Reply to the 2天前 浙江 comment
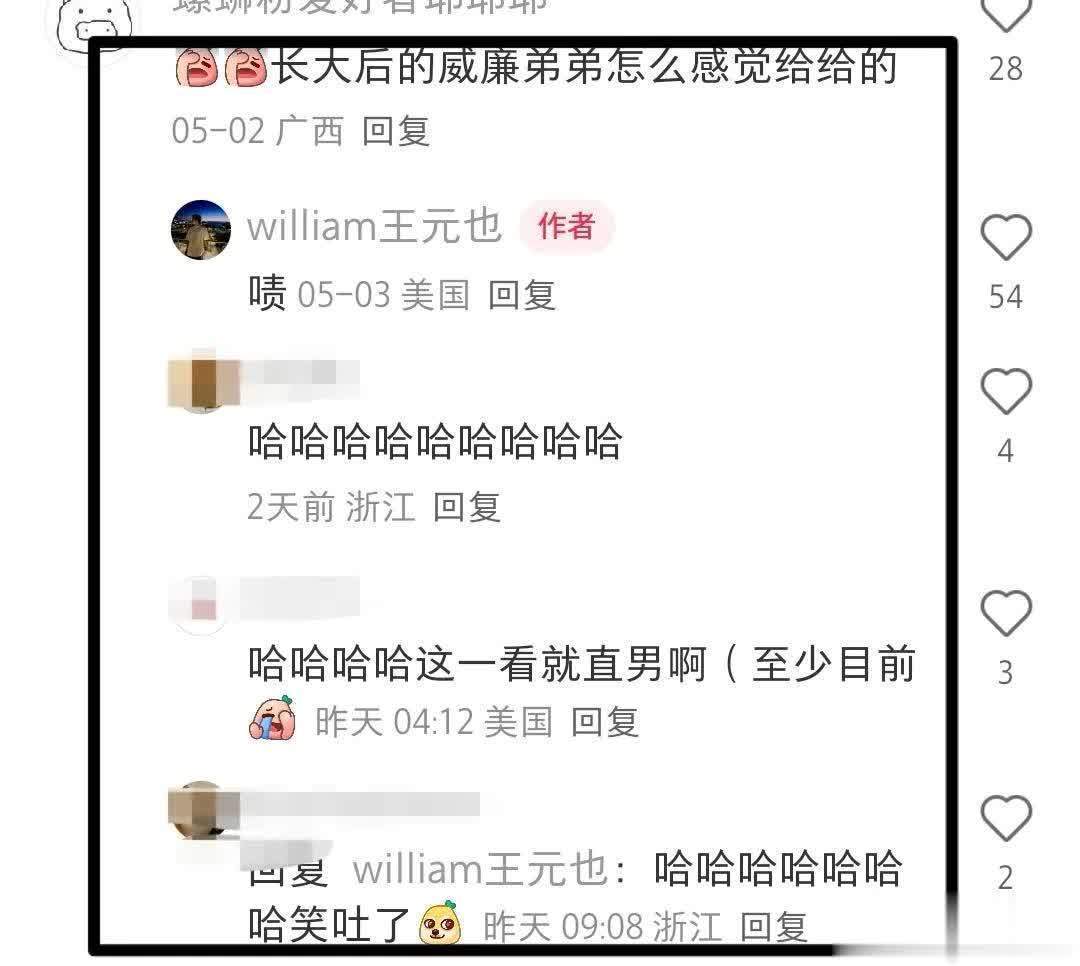Image resolution: width=1080 pixels, height=966 pixels. pos(466,507)
